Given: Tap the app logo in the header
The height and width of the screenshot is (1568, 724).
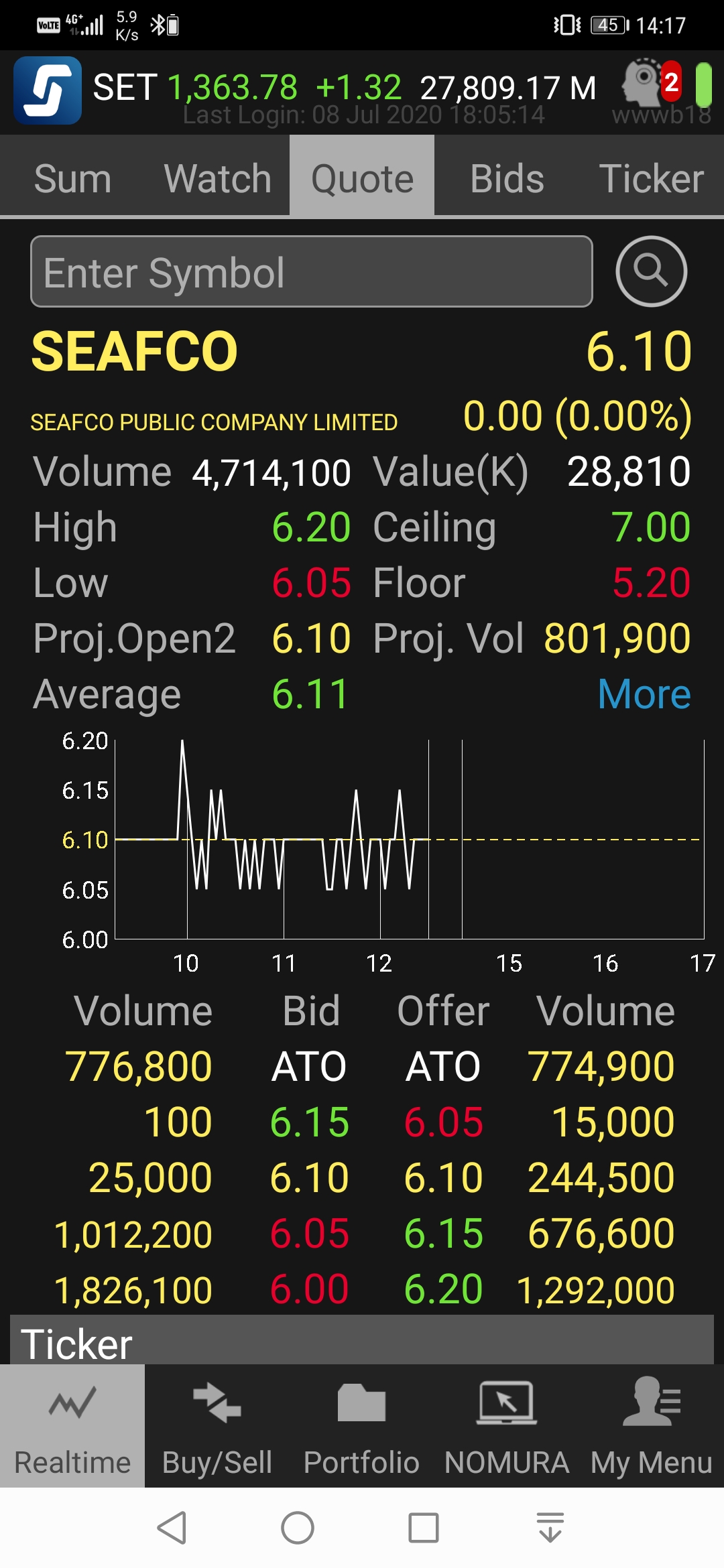Looking at the screenshot, I should pyautogui.click(x=48, y=90).
